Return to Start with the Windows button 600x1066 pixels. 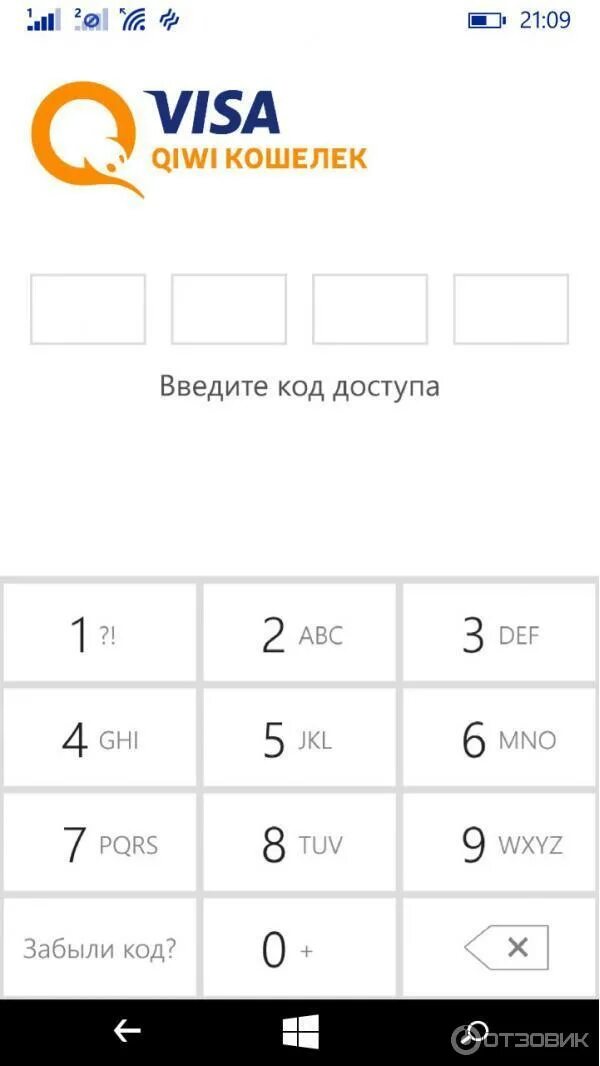click(300, 1031)
